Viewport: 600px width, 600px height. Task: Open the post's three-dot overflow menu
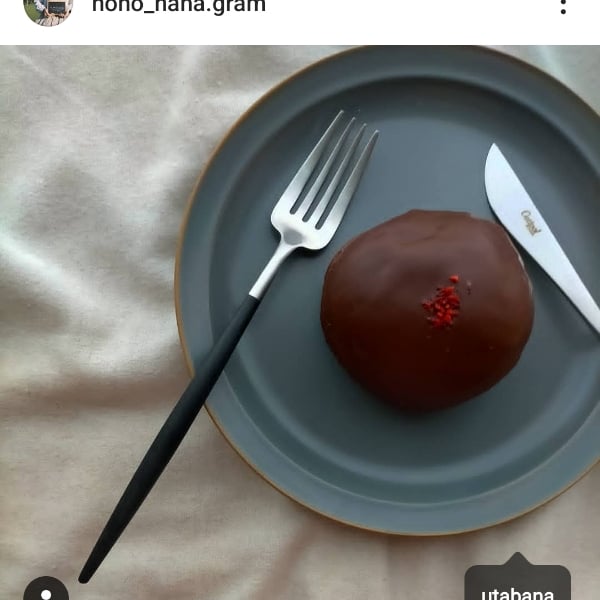563,7
